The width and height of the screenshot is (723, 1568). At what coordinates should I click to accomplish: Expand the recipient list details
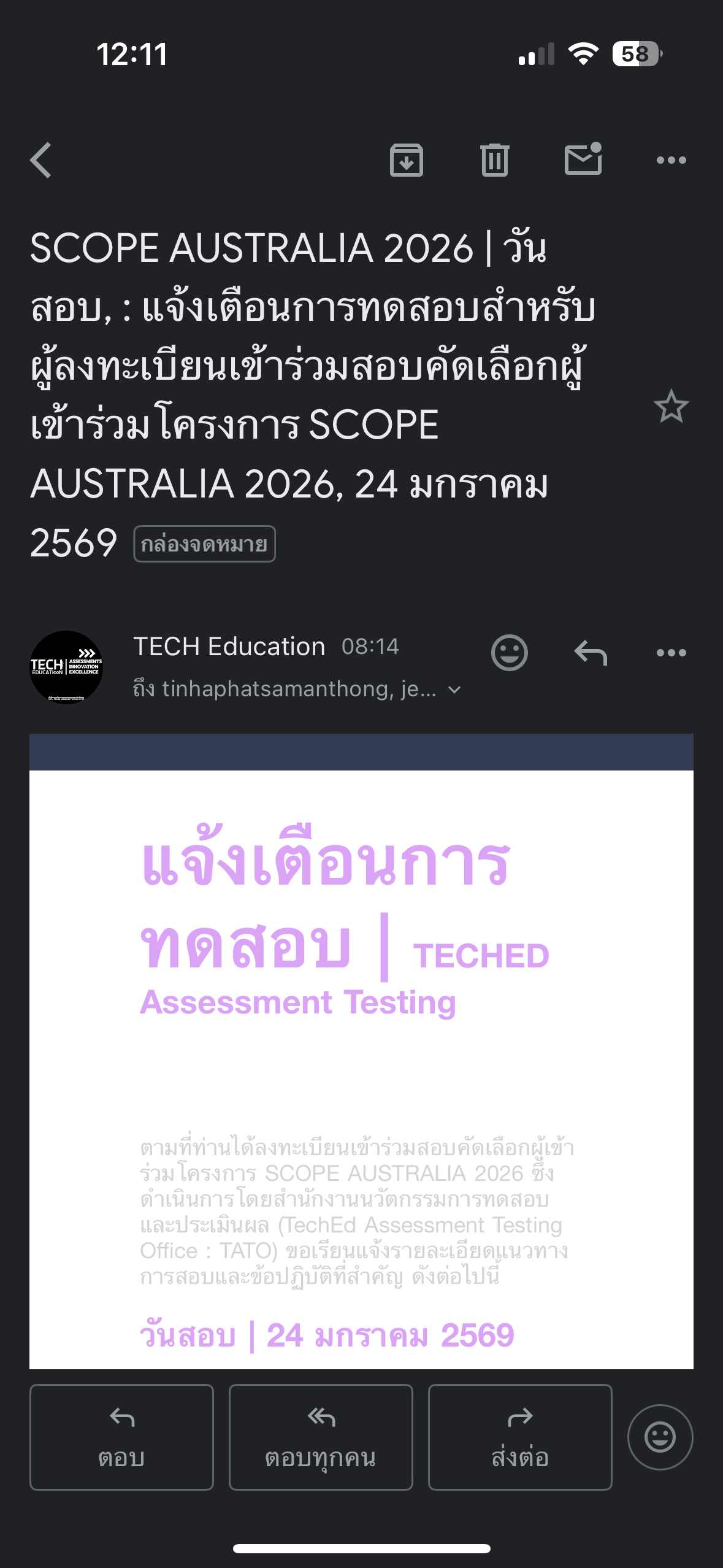pos(454,690)
